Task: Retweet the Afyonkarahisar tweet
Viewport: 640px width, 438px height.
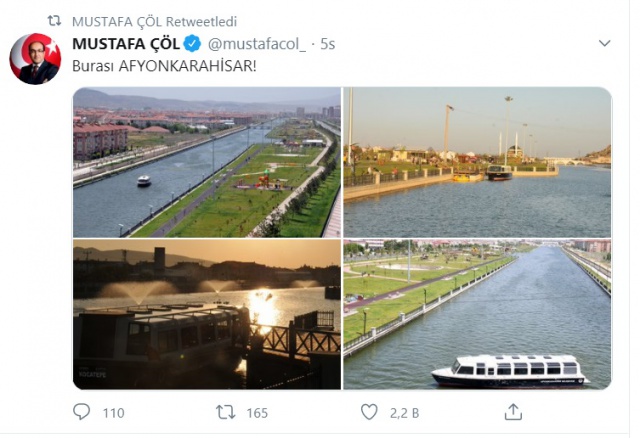Action: pos(227,412)
